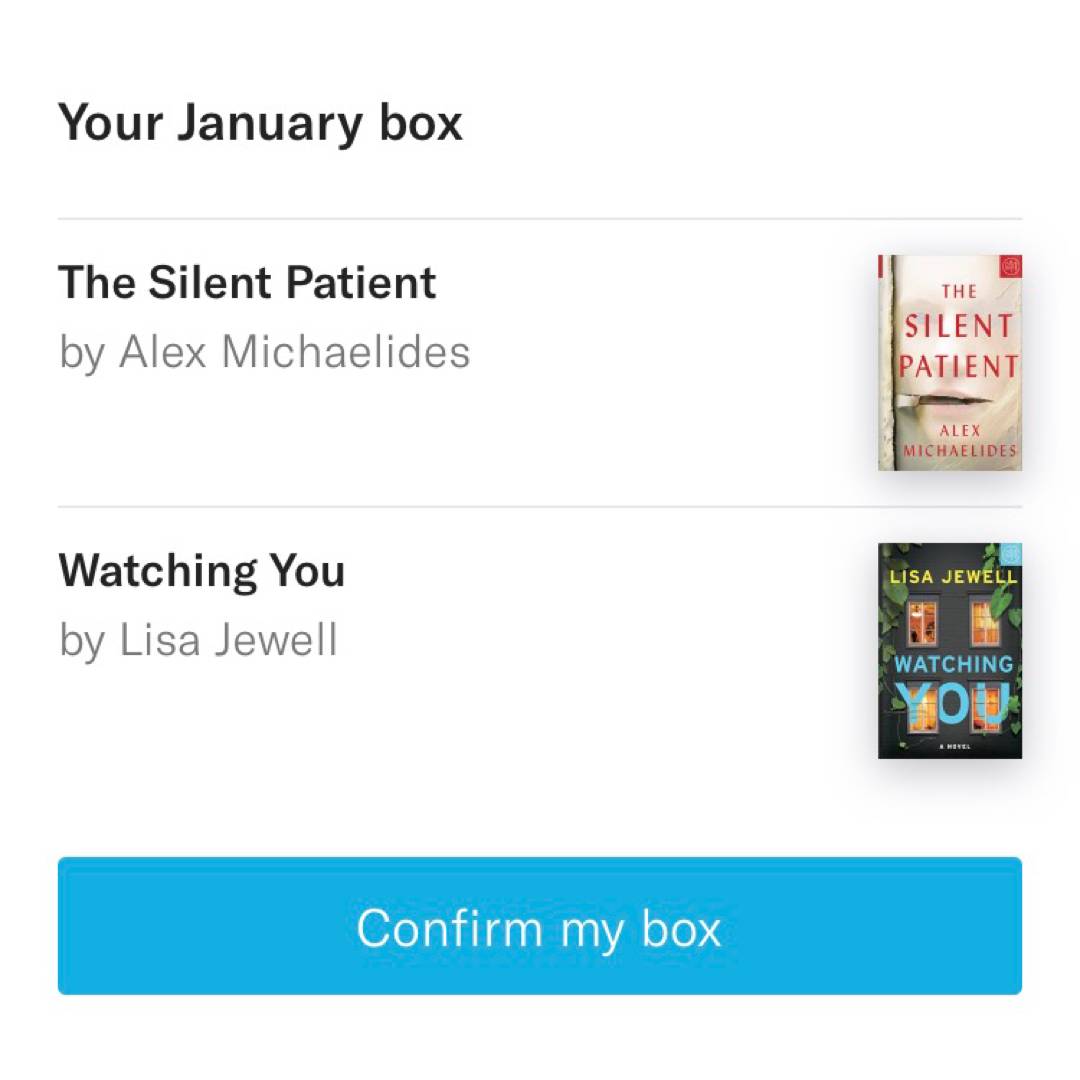This screenshot has height=1080, width=1080.
Task: Confirm my January box
Action: pyautogui.click(x=540, y=926)
